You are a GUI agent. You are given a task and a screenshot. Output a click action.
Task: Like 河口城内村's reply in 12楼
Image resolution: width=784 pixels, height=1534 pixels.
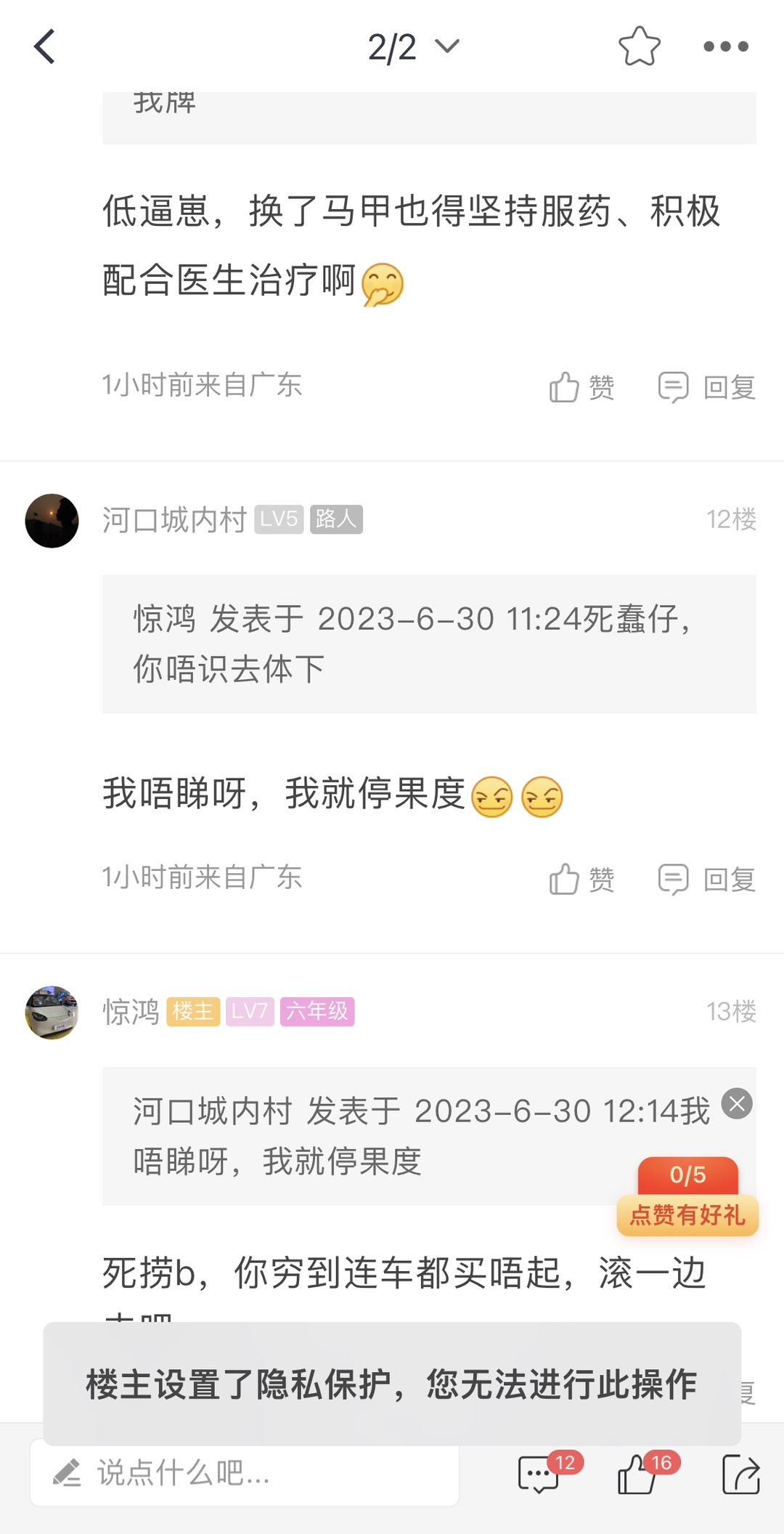coord(581,879)
